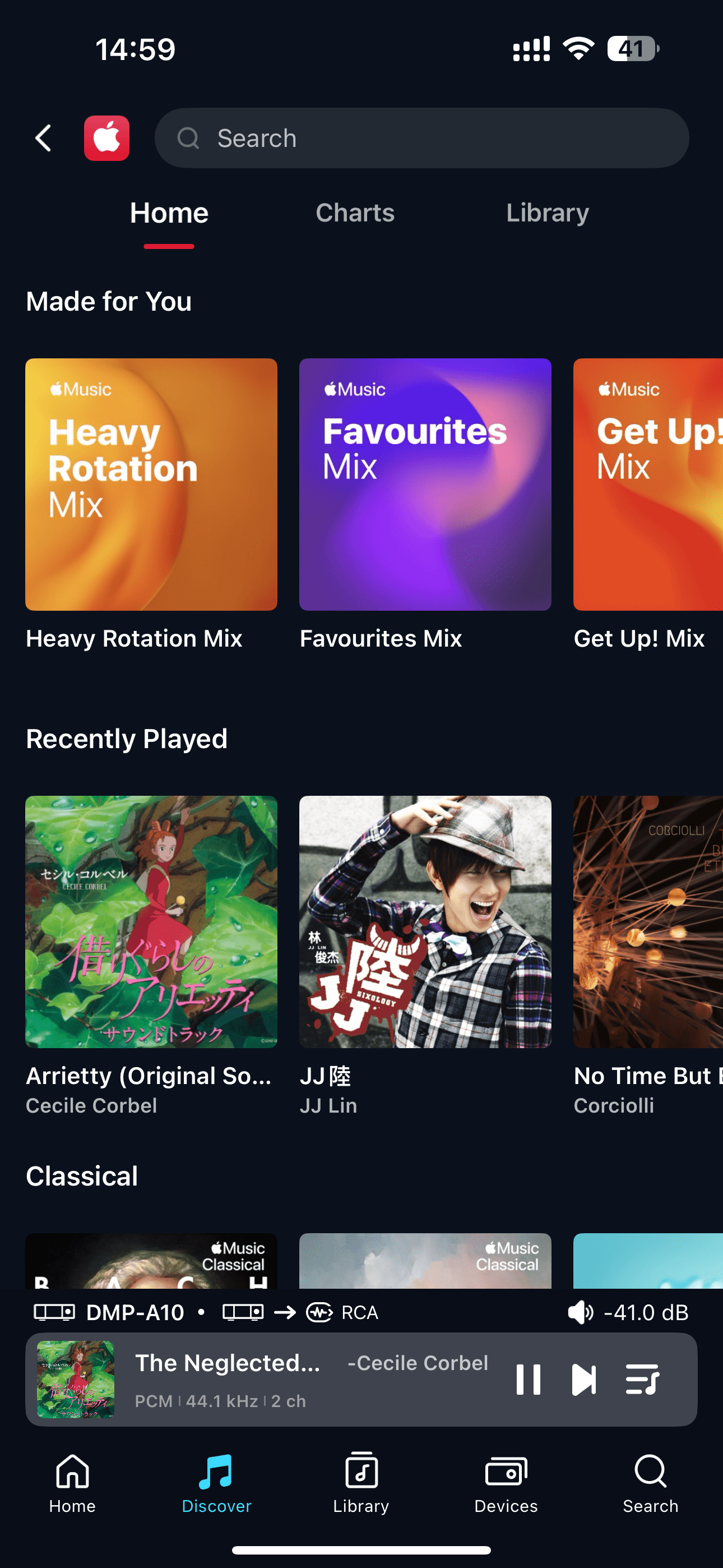
Task: Open the Get Up! Mix playlist
Action: (x=647, y=485)
